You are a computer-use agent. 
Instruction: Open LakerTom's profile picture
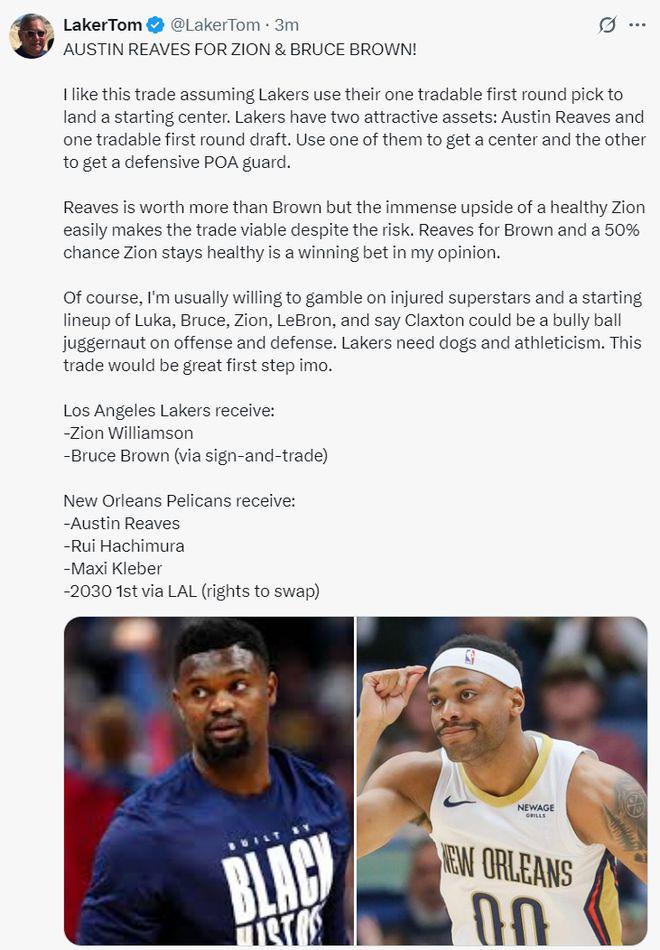[x=32, y=36]
